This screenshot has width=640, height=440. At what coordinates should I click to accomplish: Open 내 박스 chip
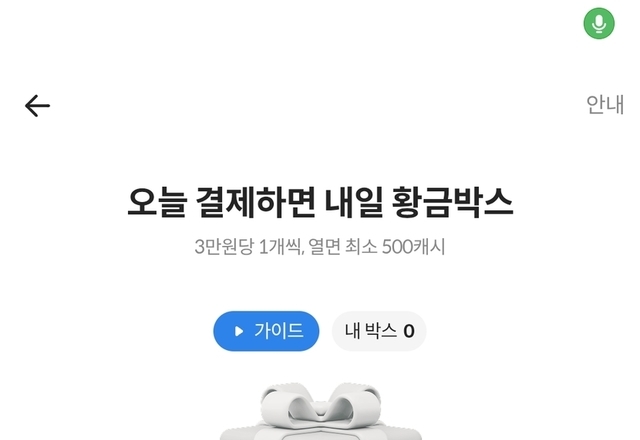coord(379,331)
